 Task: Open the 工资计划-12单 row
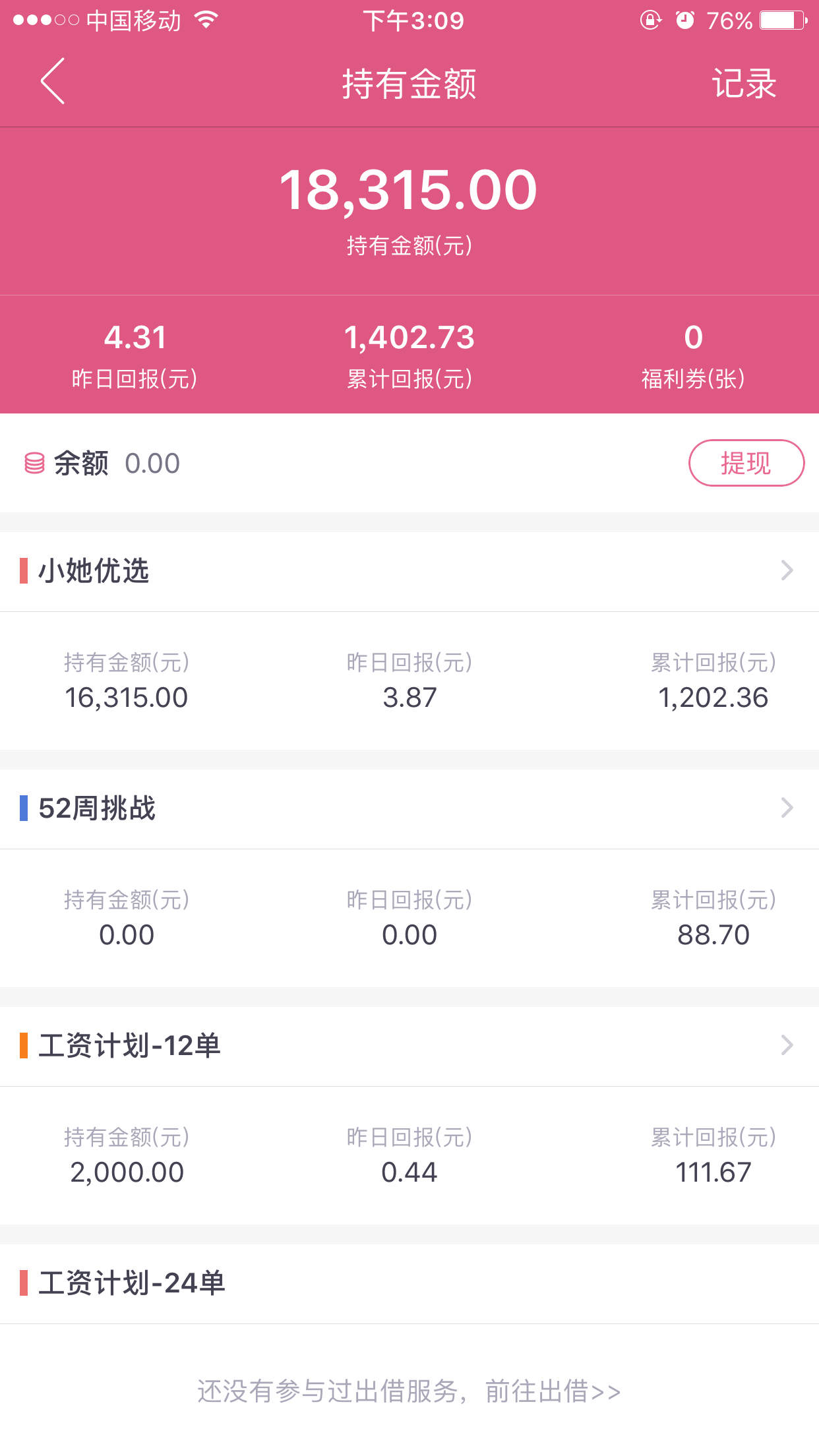(409, 1046)
